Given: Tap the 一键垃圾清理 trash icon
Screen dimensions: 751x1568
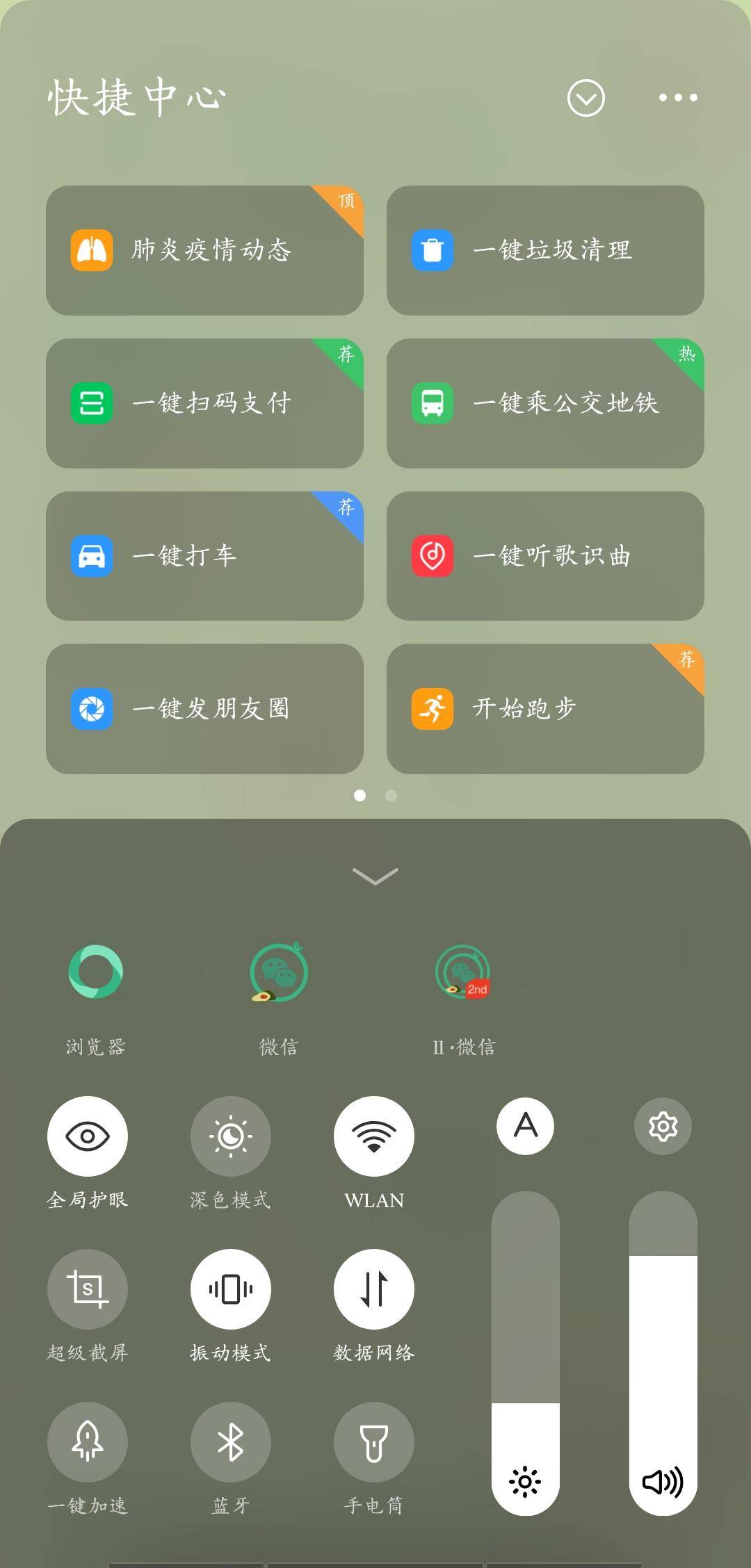Looking at the screenshot, I should tap(433, 252).
